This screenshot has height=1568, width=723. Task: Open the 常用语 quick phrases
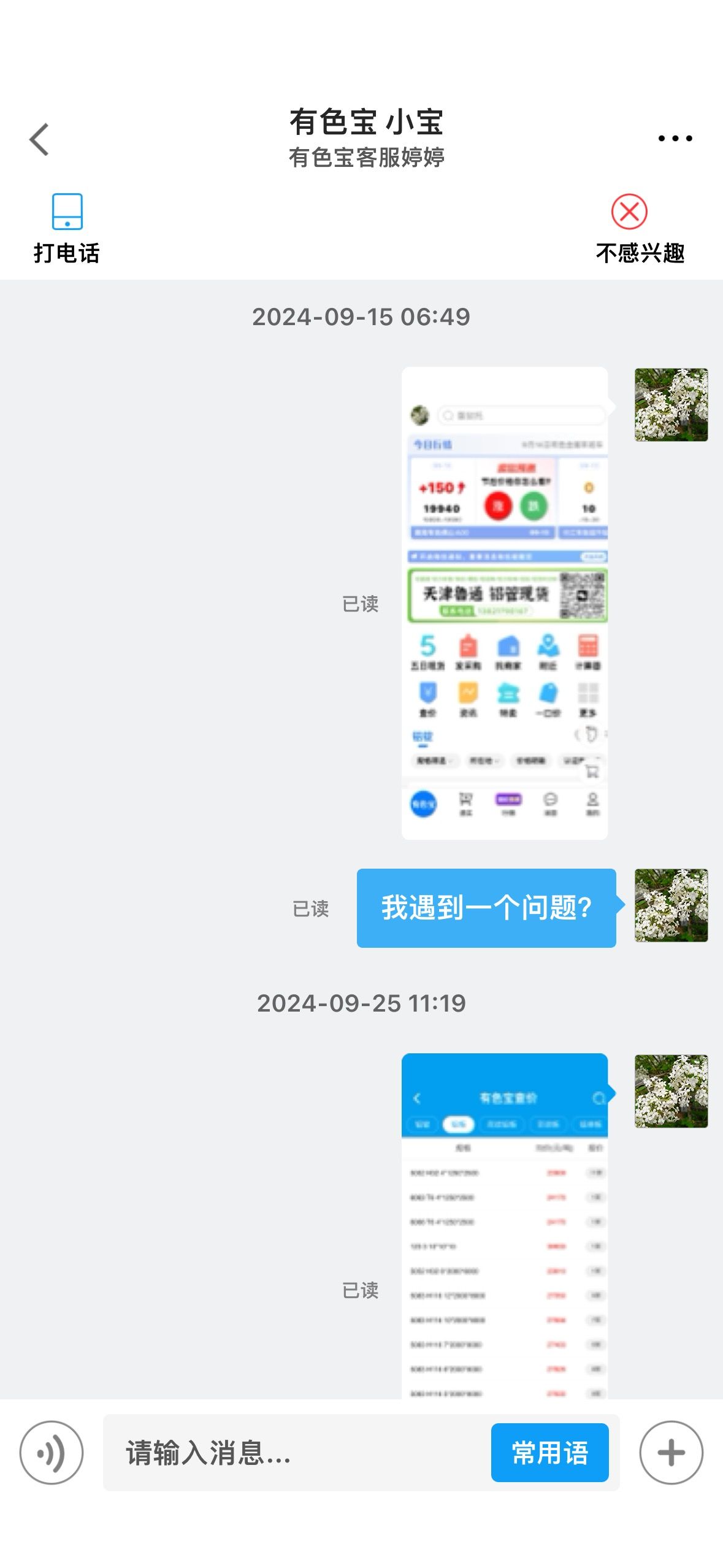click(x=550, y=1452)
